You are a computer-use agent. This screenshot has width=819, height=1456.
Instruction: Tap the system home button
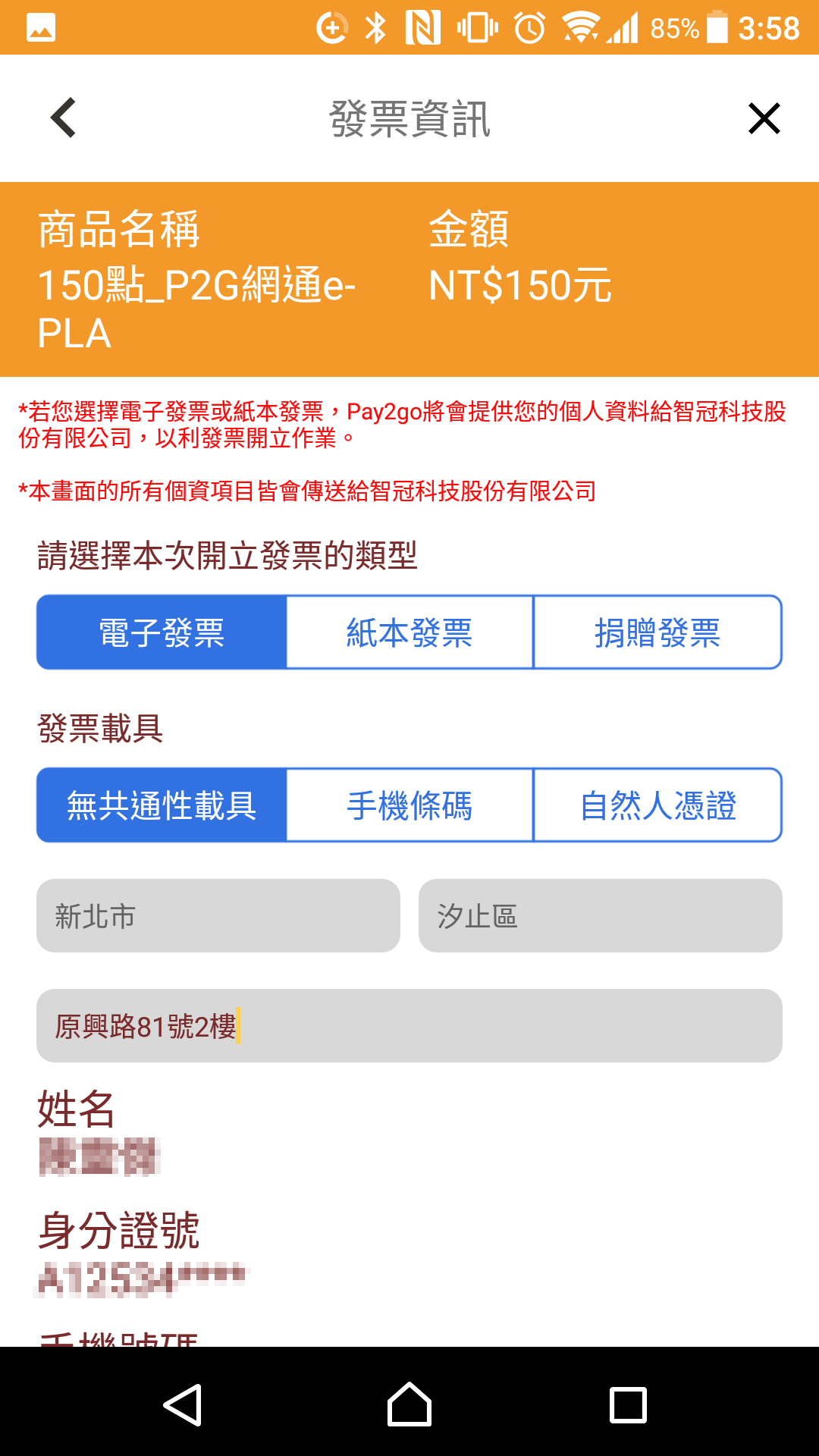click(409, 1404)
